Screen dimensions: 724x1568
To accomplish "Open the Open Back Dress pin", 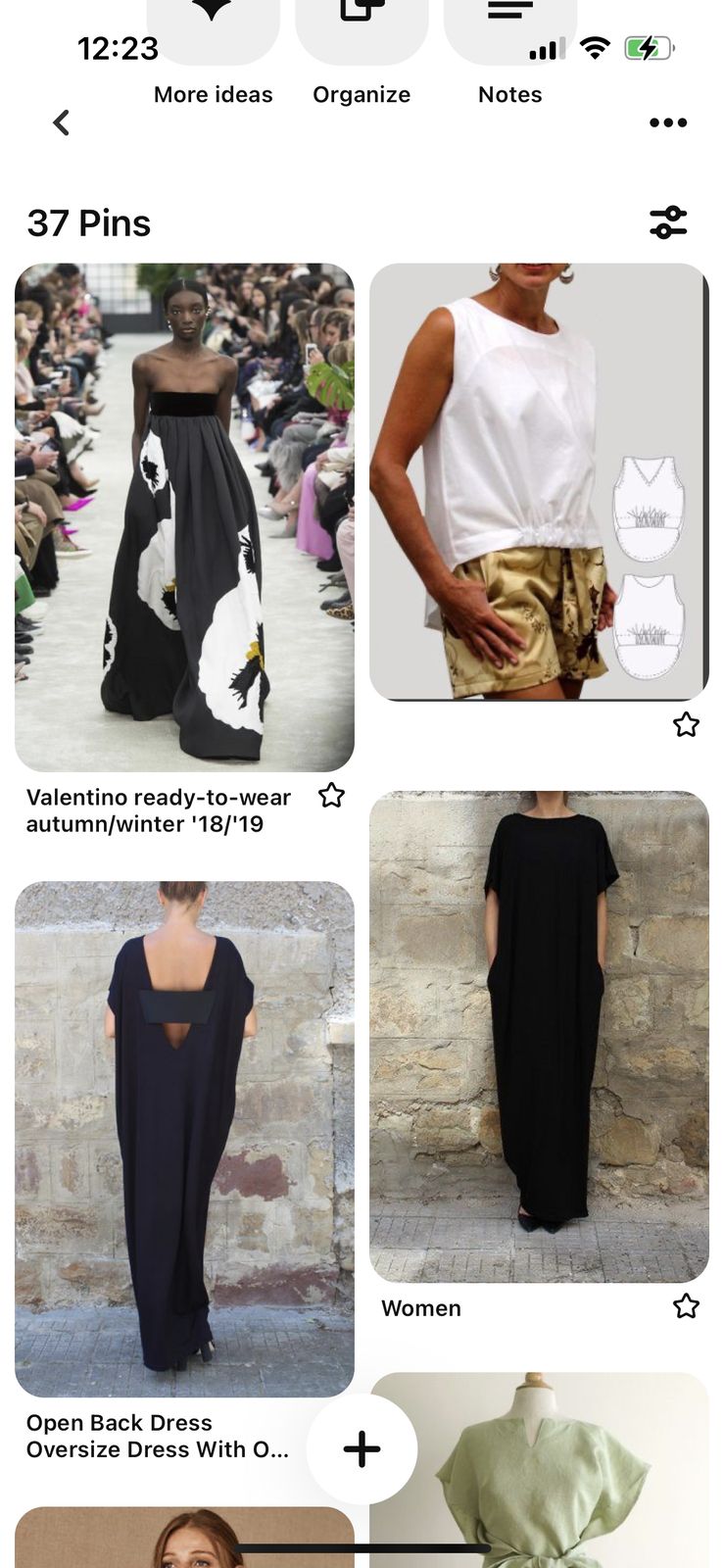I will click(x=184, y=1139).
